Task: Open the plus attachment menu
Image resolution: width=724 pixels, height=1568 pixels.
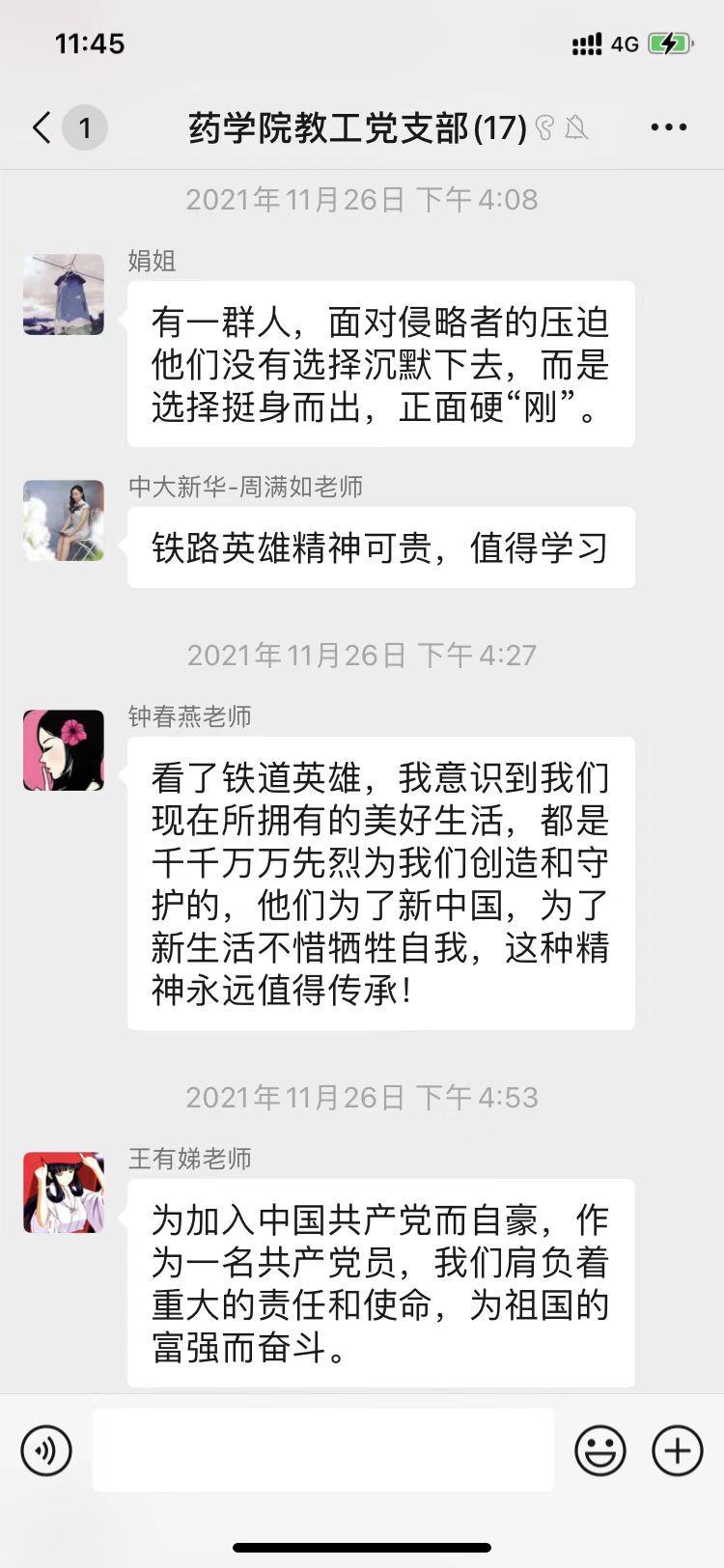Action: pyautogui.click(x=678, y=1450)
